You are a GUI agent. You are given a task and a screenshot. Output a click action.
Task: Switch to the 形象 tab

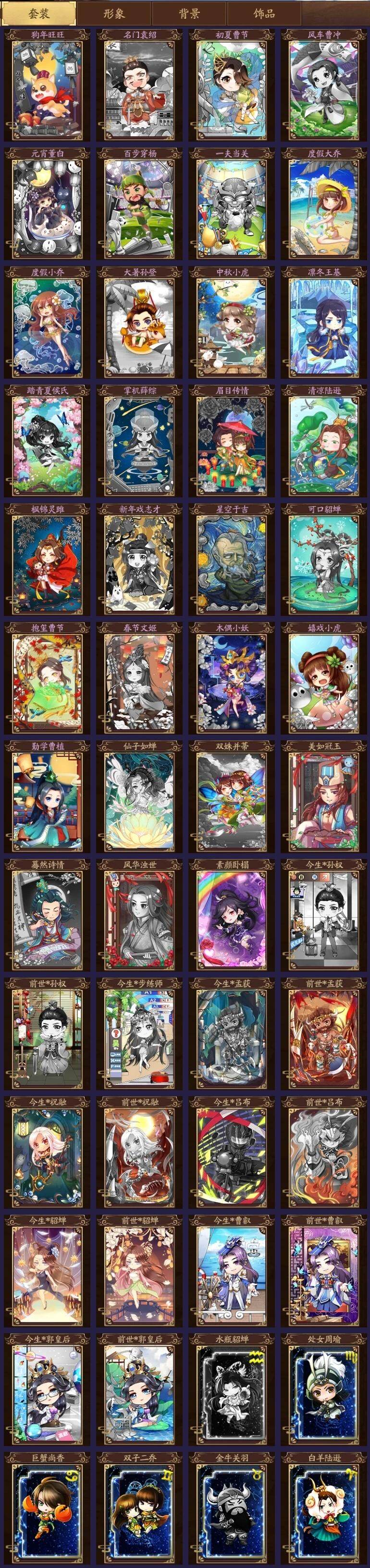(114, 13)
